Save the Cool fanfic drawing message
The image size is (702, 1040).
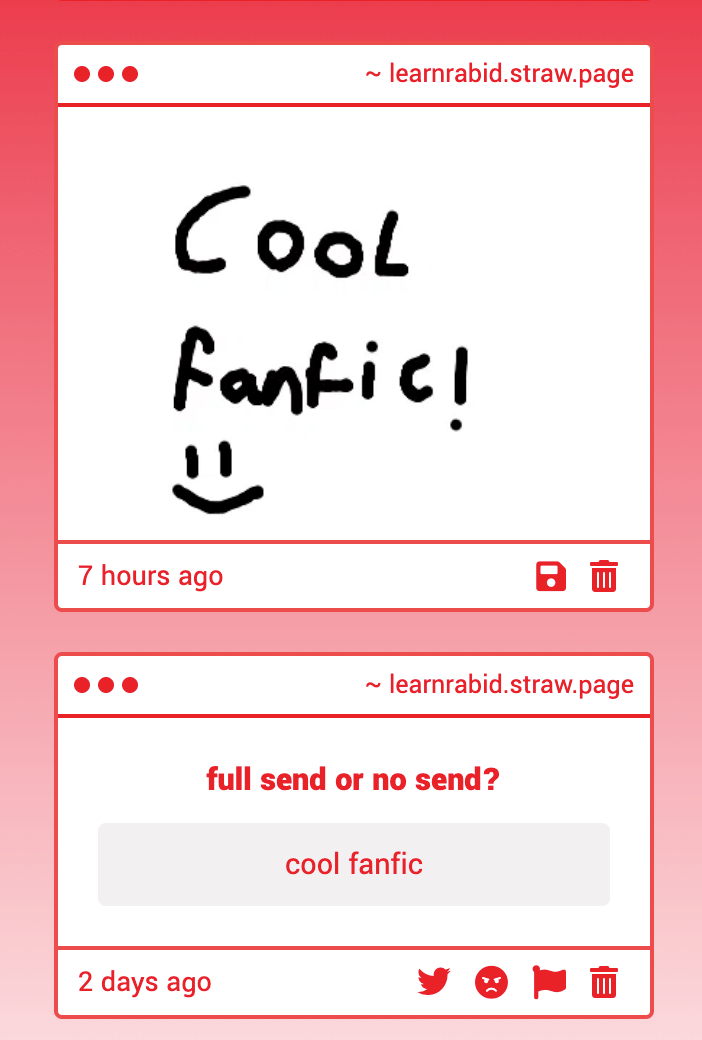pyautogui.click(x=551, y=577)
